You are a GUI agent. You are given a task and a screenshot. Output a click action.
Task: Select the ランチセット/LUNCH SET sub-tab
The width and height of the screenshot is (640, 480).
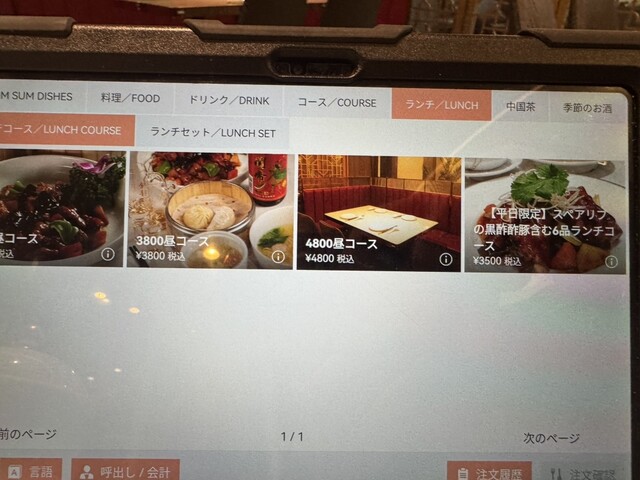(x=212, y=132)
